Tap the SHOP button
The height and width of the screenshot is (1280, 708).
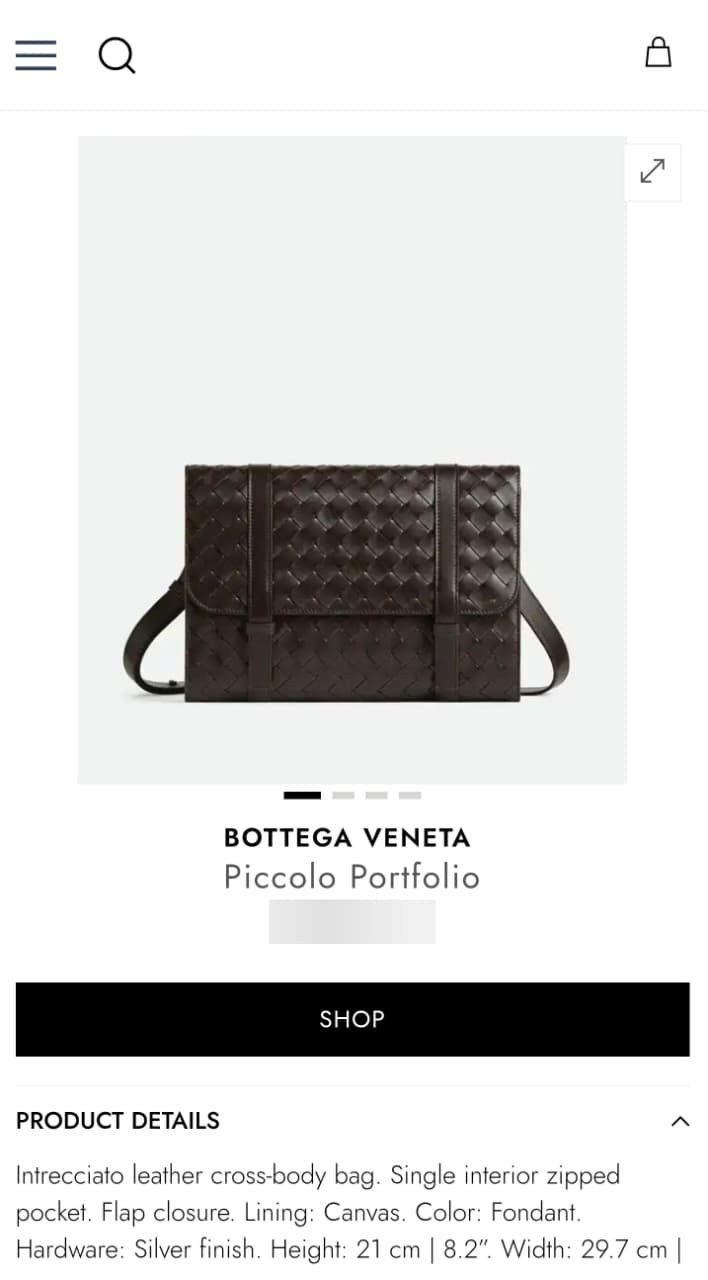(352, 1019)
